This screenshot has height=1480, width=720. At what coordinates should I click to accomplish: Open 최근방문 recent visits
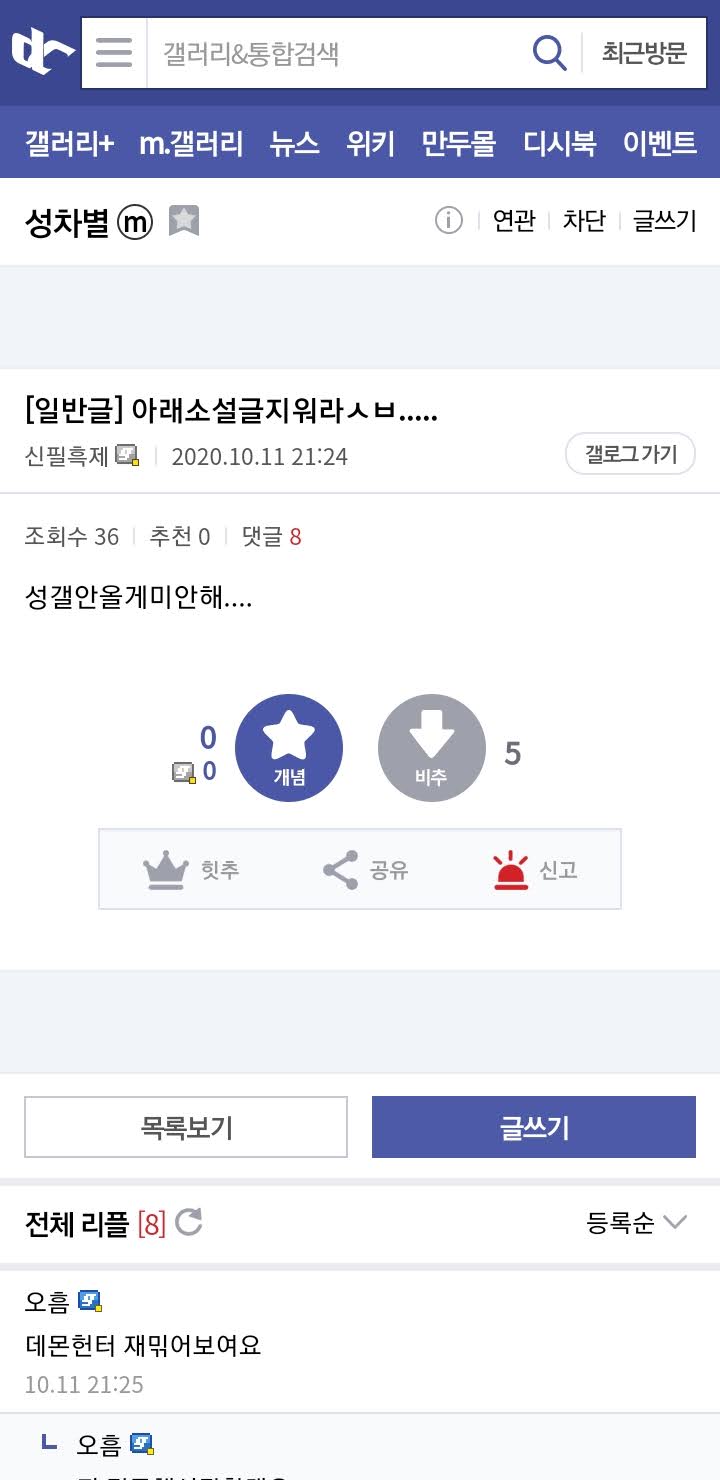[x=644, y=52]
